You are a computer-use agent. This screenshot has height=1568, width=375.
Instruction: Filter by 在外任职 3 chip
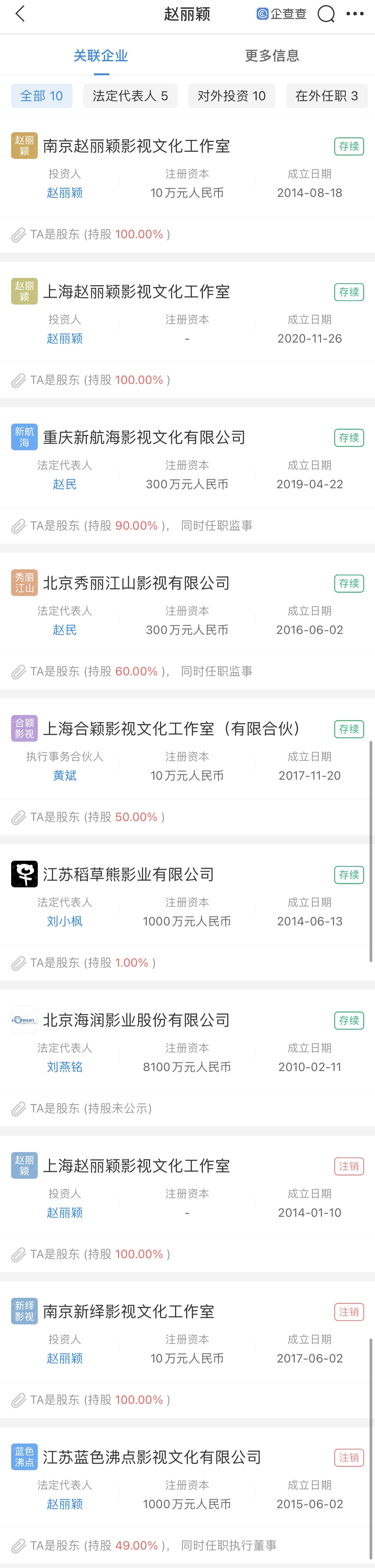pos(326,95)
